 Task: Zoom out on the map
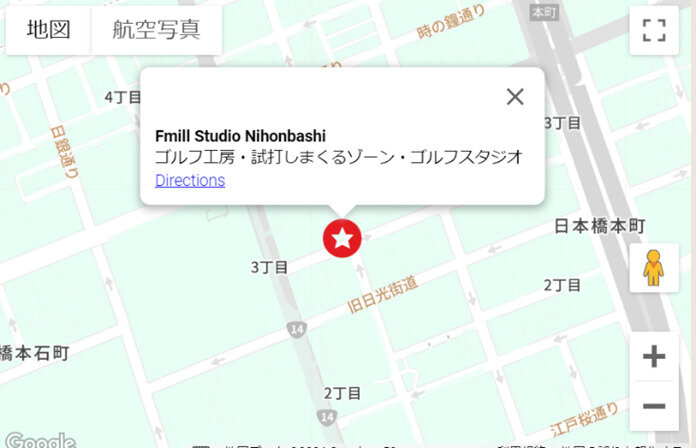[654, 406]
